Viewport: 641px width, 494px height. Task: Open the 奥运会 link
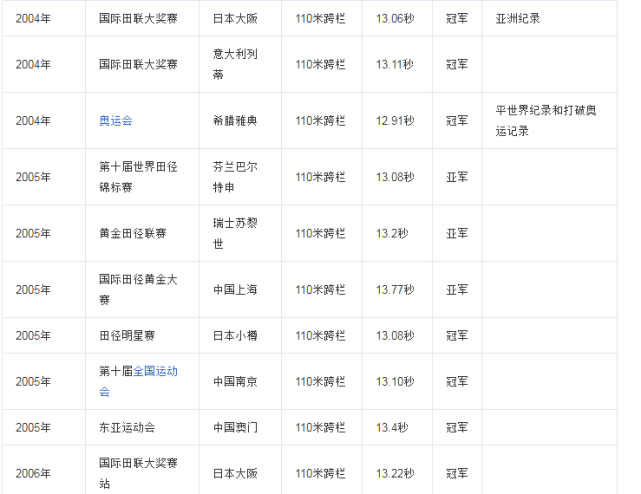click(x=115, y=121)
